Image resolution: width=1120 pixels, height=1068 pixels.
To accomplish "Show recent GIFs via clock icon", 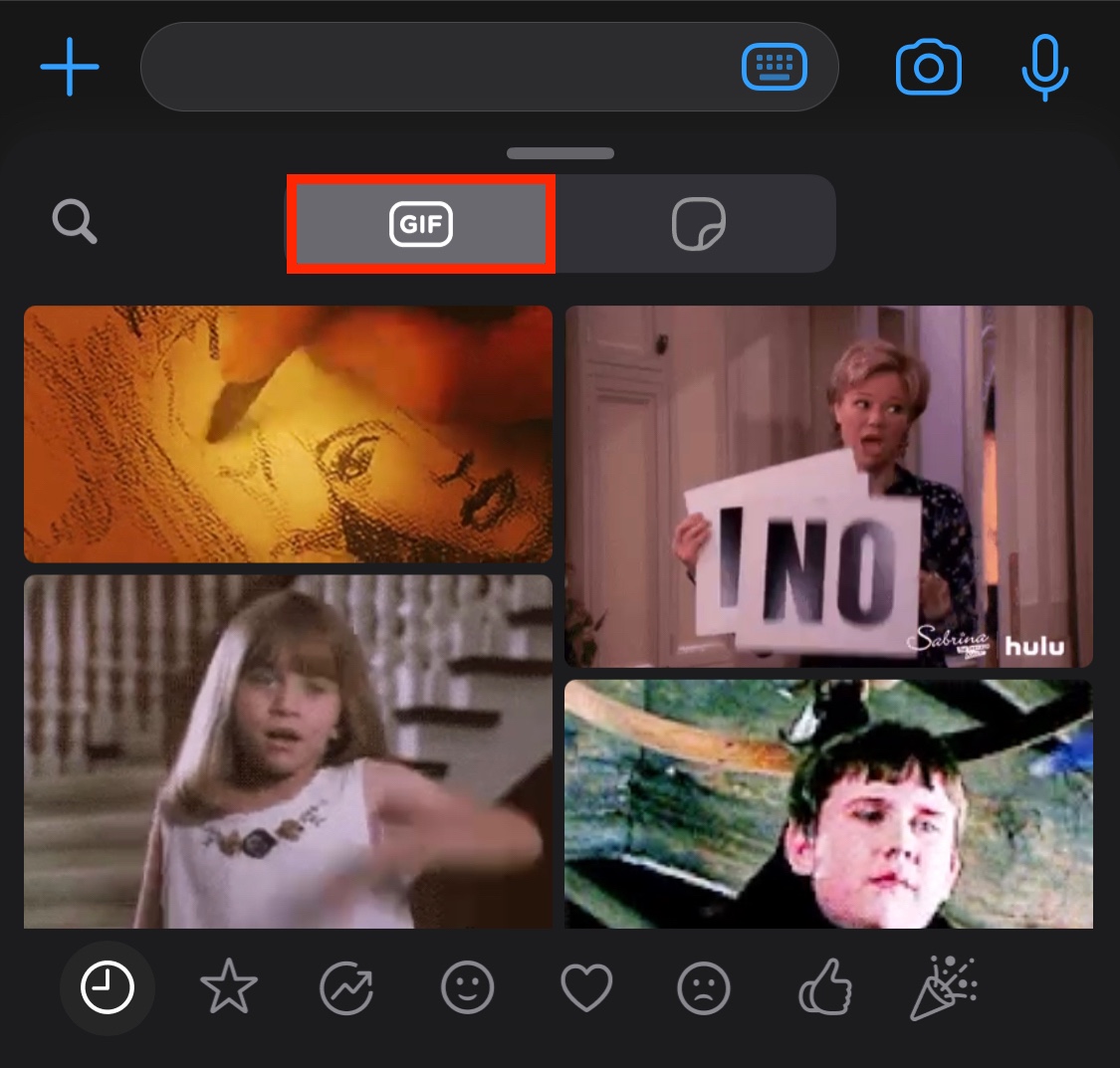I will pyautogui.click(x=107, y=988).
